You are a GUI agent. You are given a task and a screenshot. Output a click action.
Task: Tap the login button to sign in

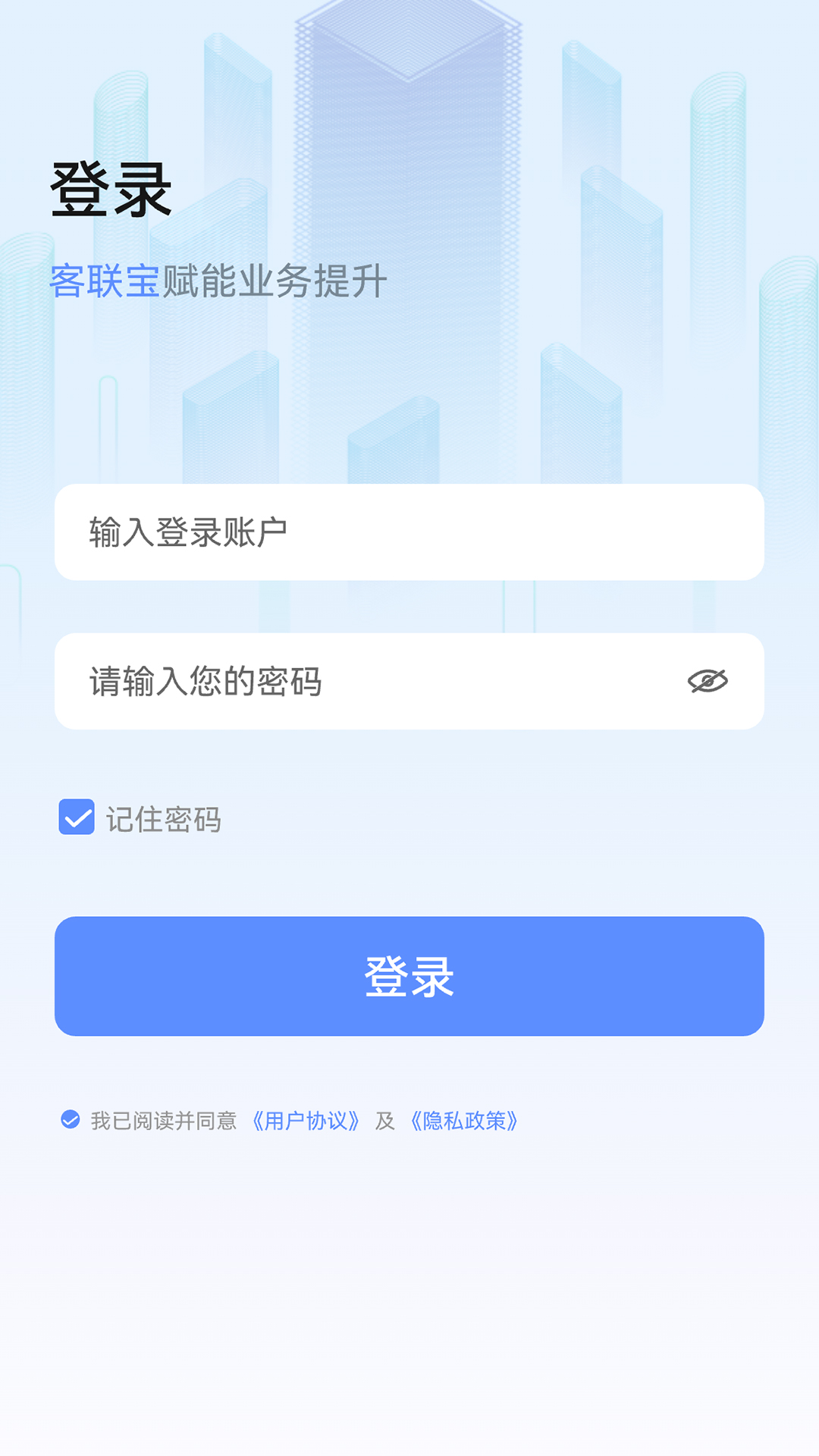pyautogui.click(x=409, y=976)
